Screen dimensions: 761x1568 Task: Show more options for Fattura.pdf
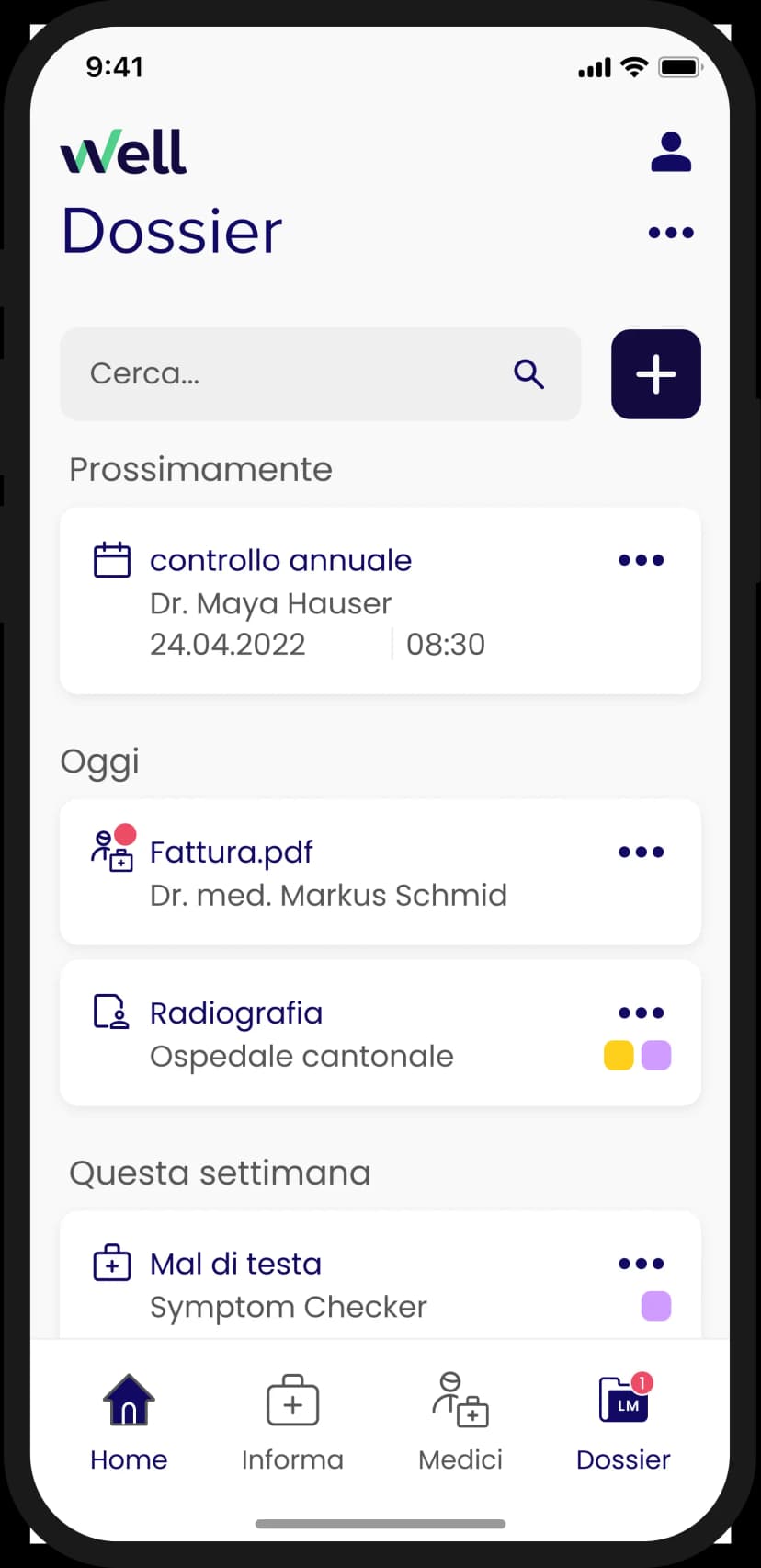[641, 853]
